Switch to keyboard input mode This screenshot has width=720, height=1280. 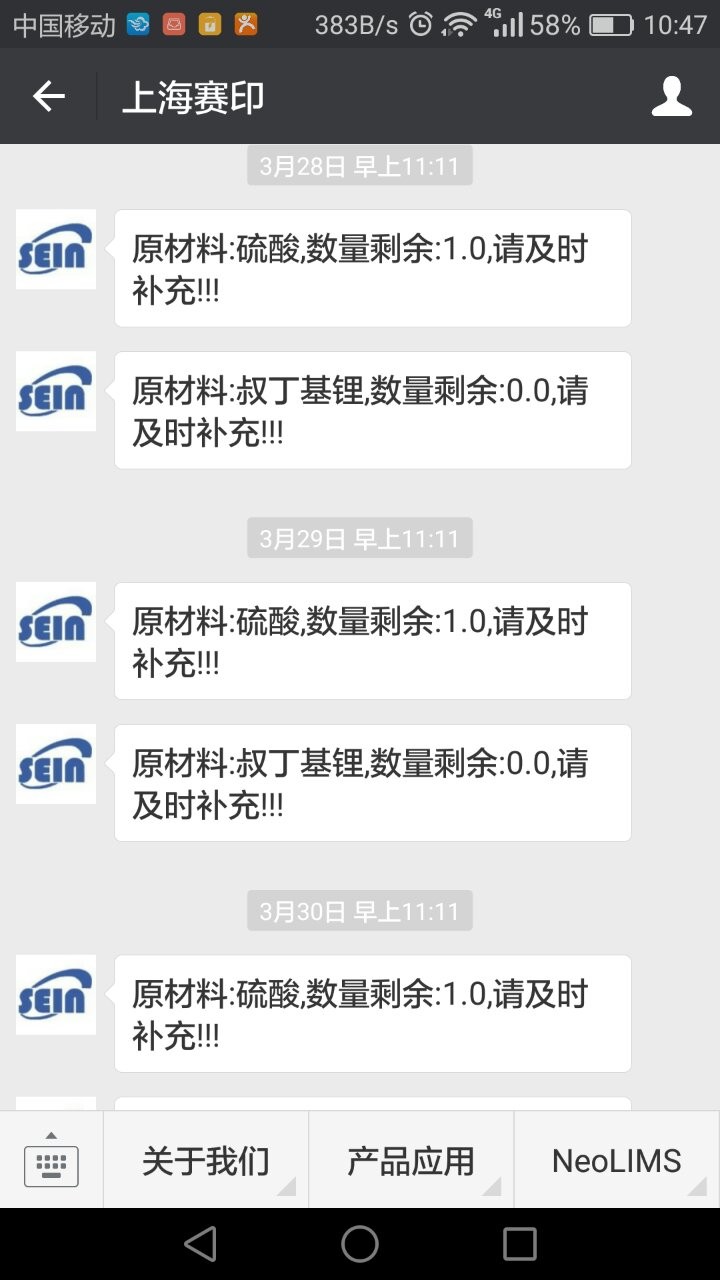[51, 1160]
